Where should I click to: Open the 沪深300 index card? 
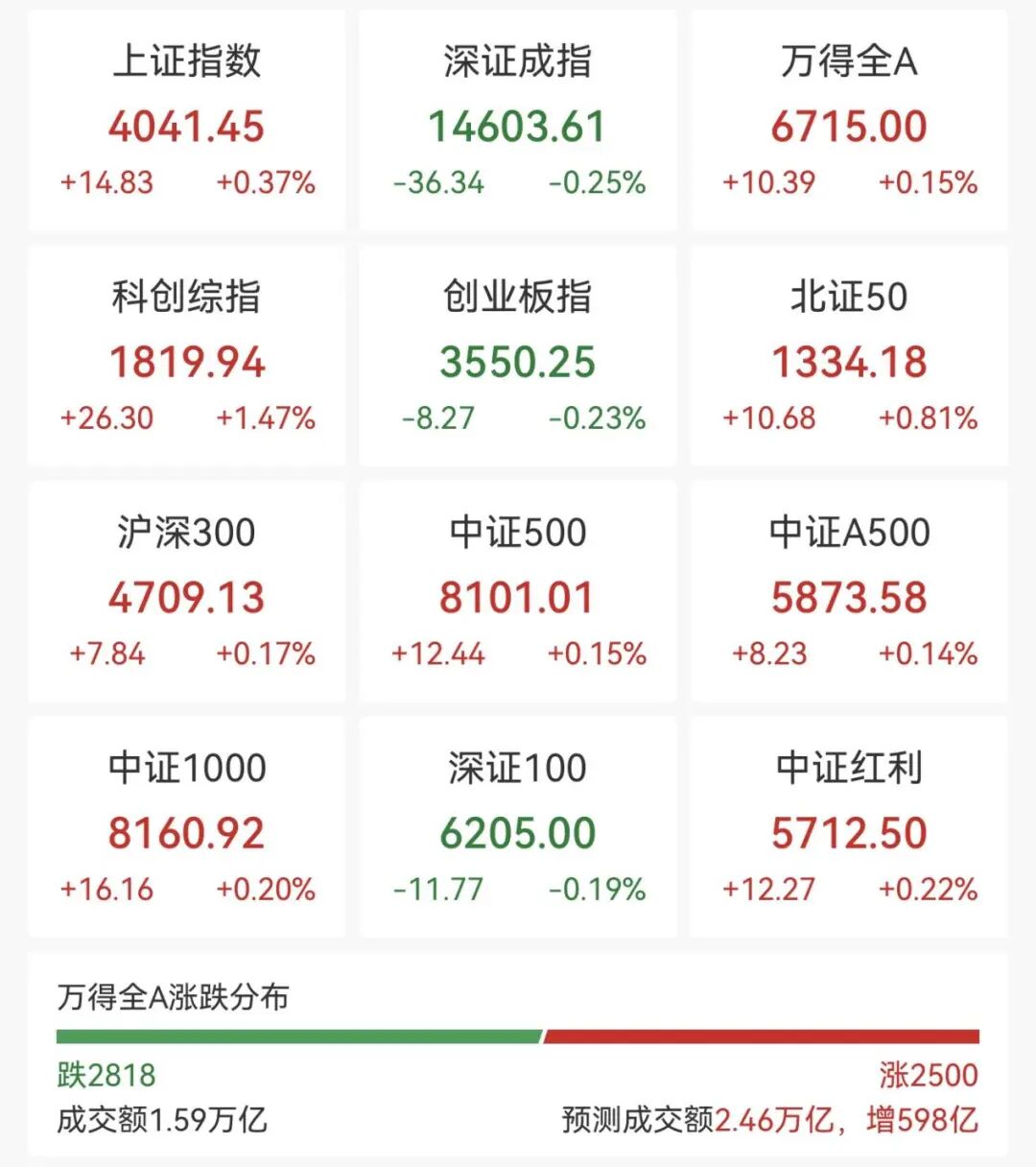point(187,592)
